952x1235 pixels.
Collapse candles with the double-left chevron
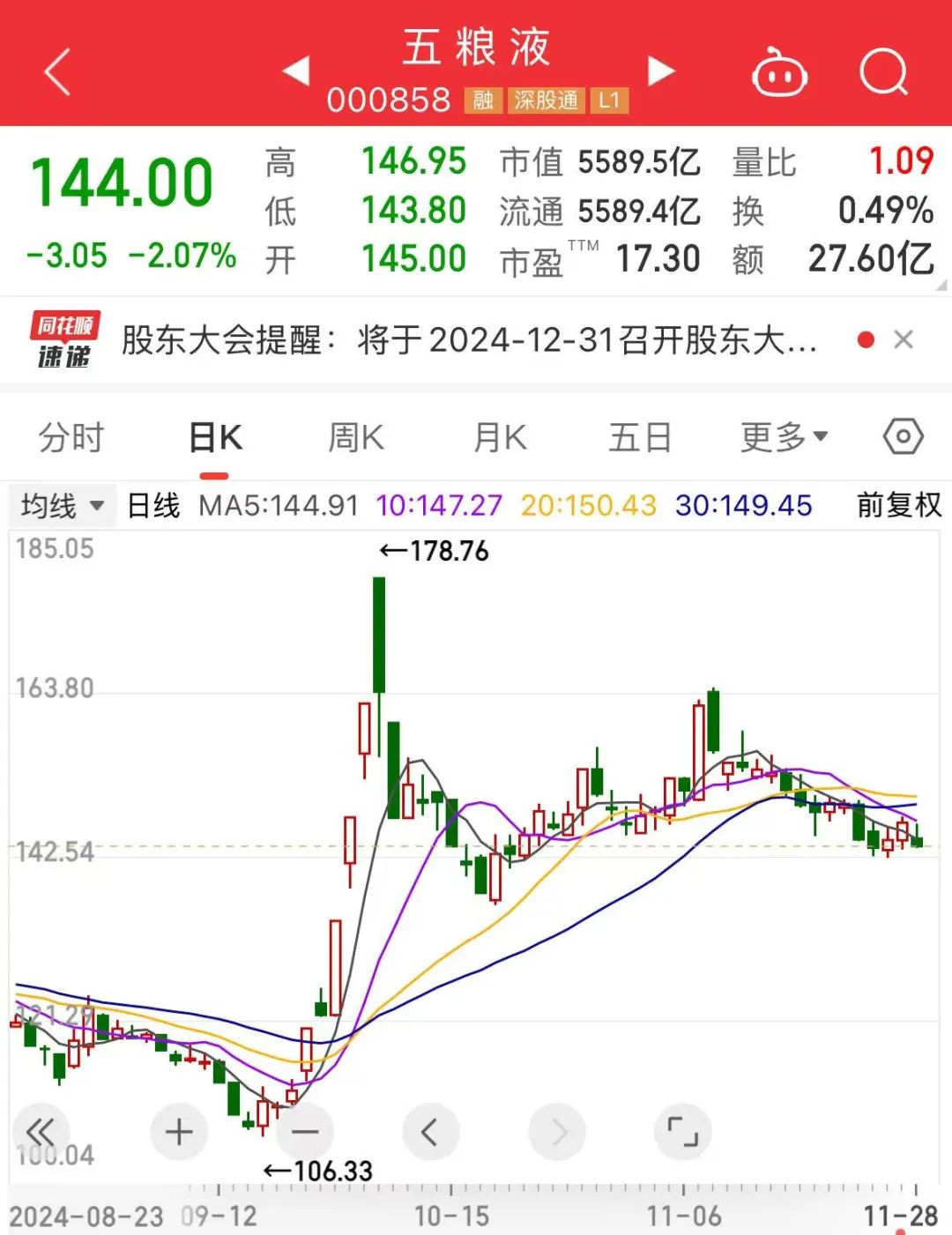pyautogui.click(x=40, y=1131)
